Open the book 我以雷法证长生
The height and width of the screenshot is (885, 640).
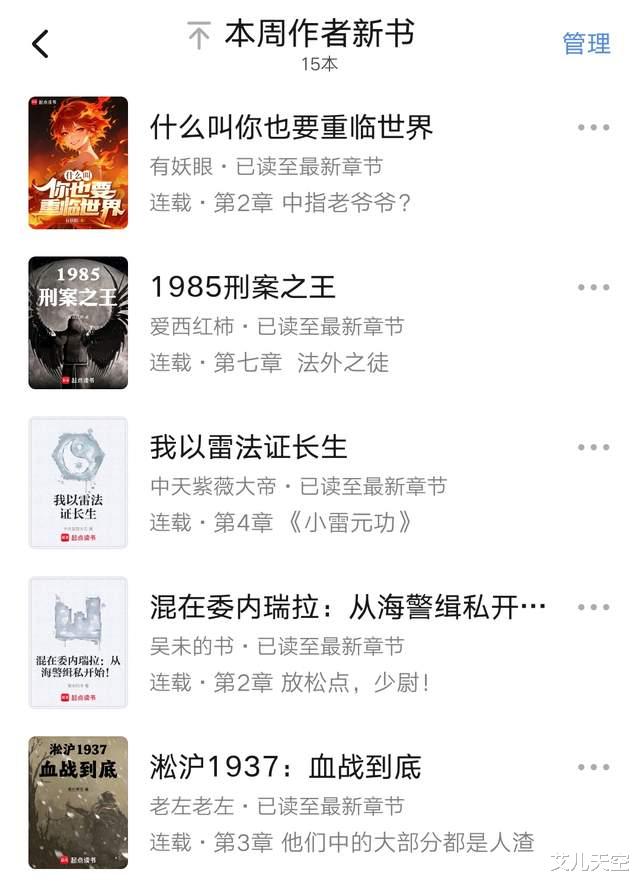[249, 447]
